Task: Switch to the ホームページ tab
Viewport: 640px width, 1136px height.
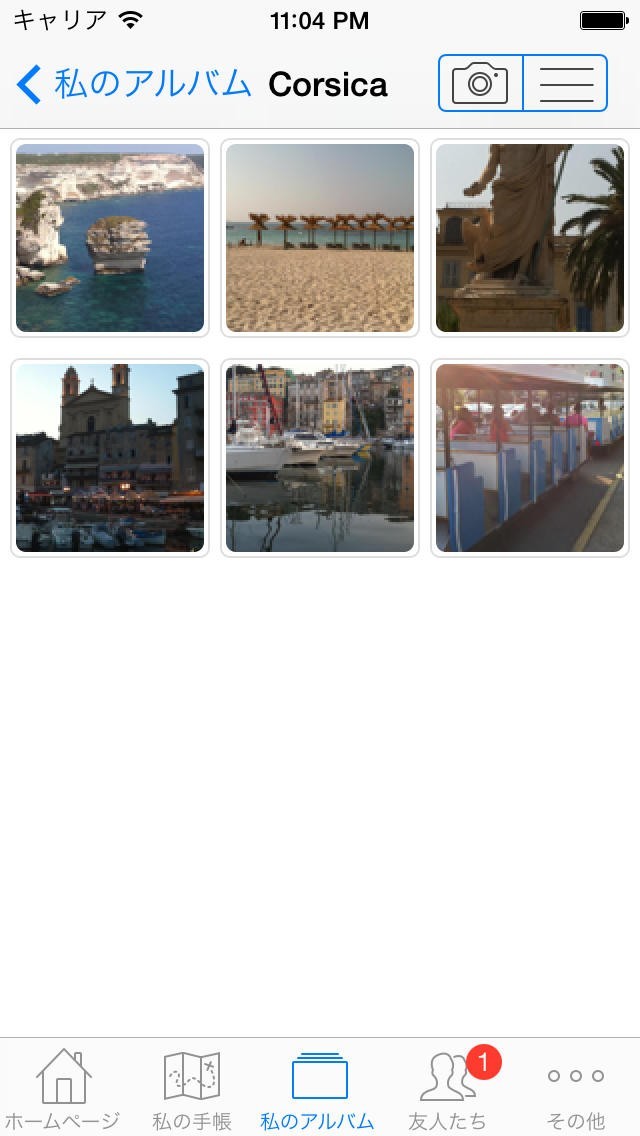Action: click(x=63, y=1088)
